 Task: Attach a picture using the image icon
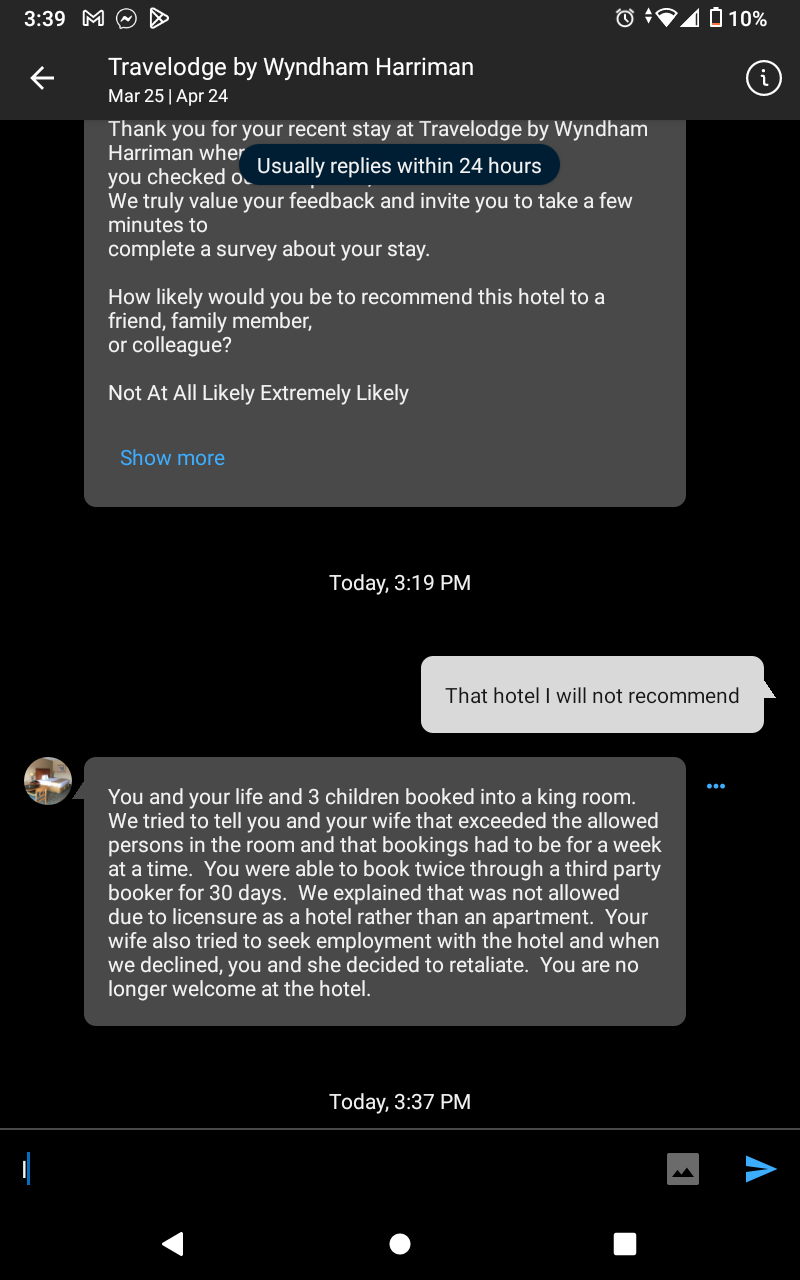click(684, 1167)
